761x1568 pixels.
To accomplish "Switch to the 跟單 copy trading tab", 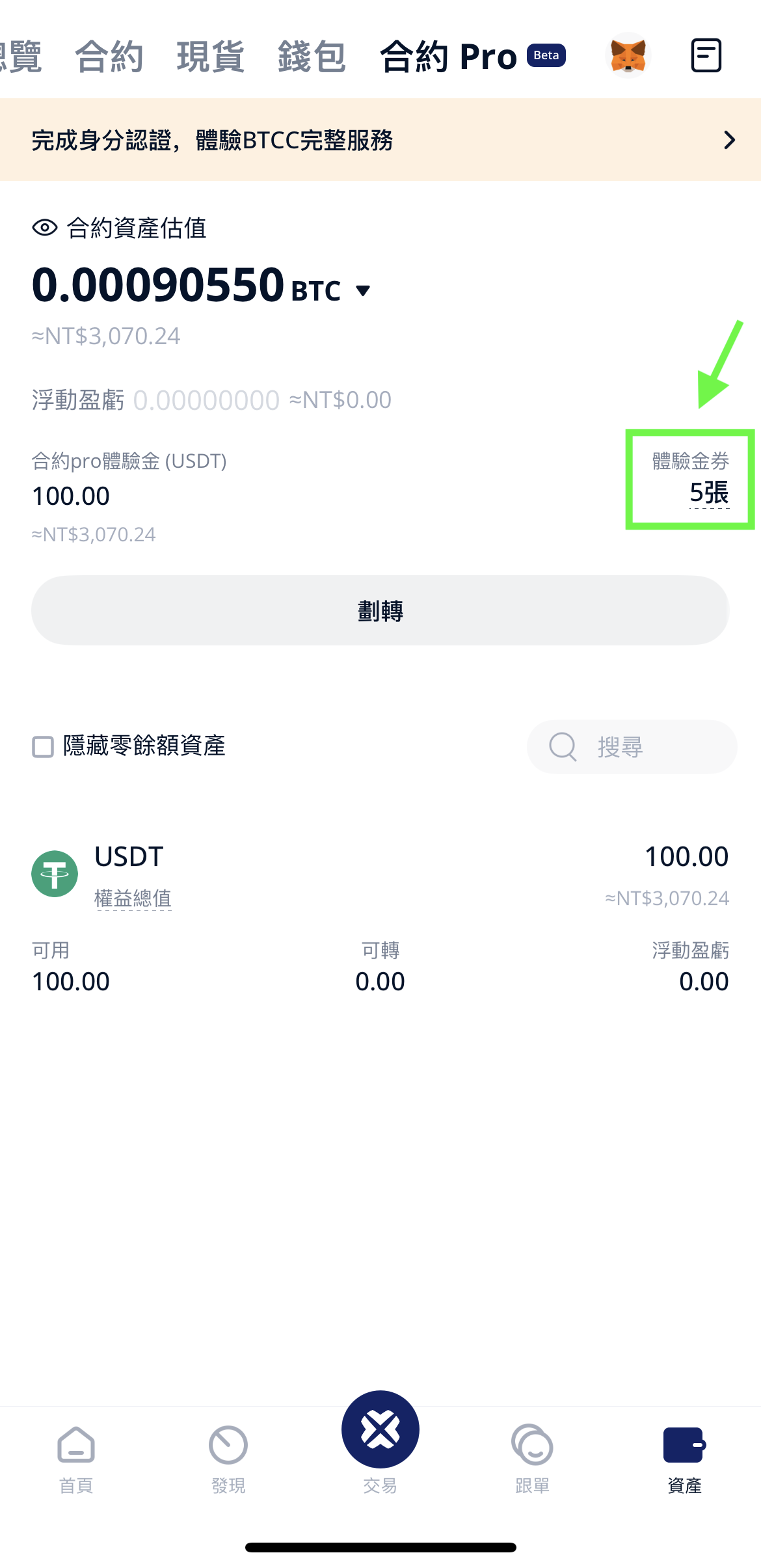I will tap(533, 1458).
